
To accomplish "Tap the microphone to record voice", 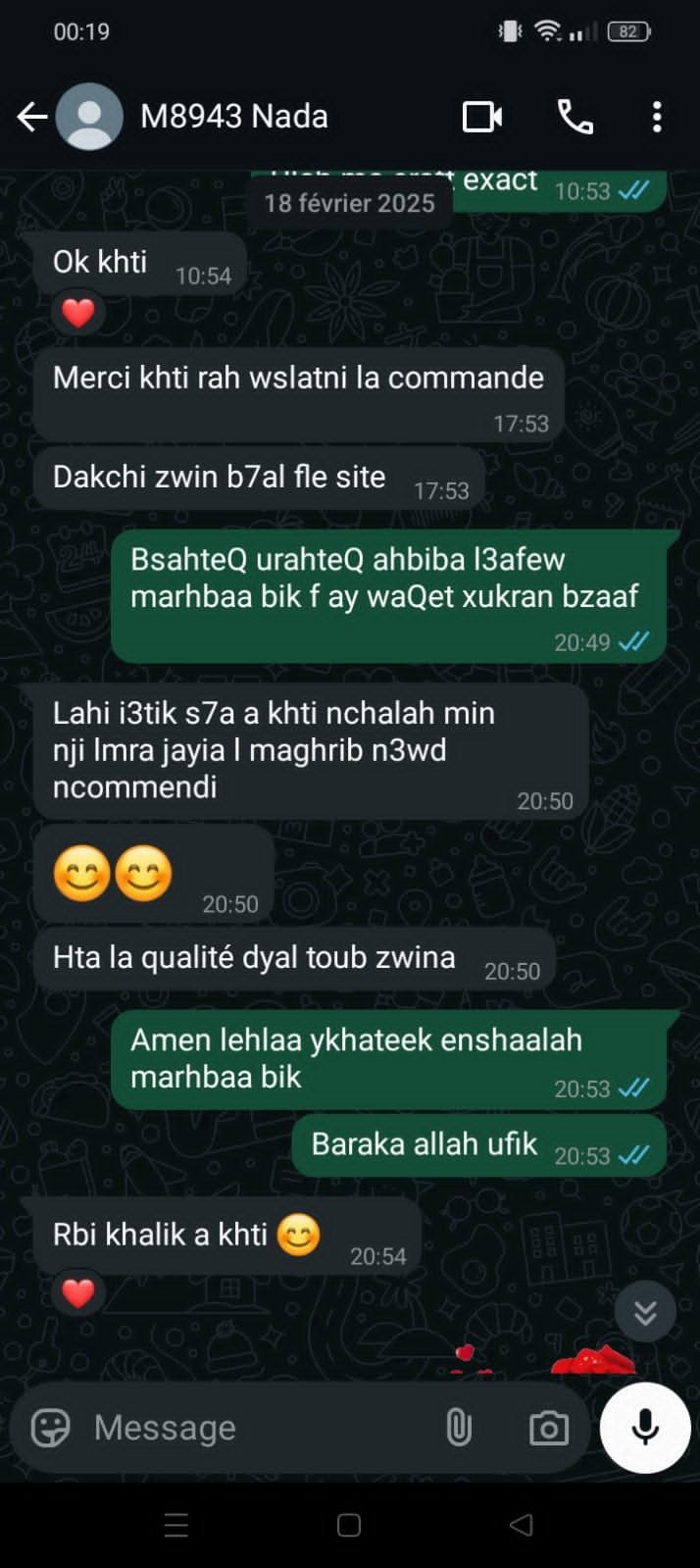I will point(645,1428).
